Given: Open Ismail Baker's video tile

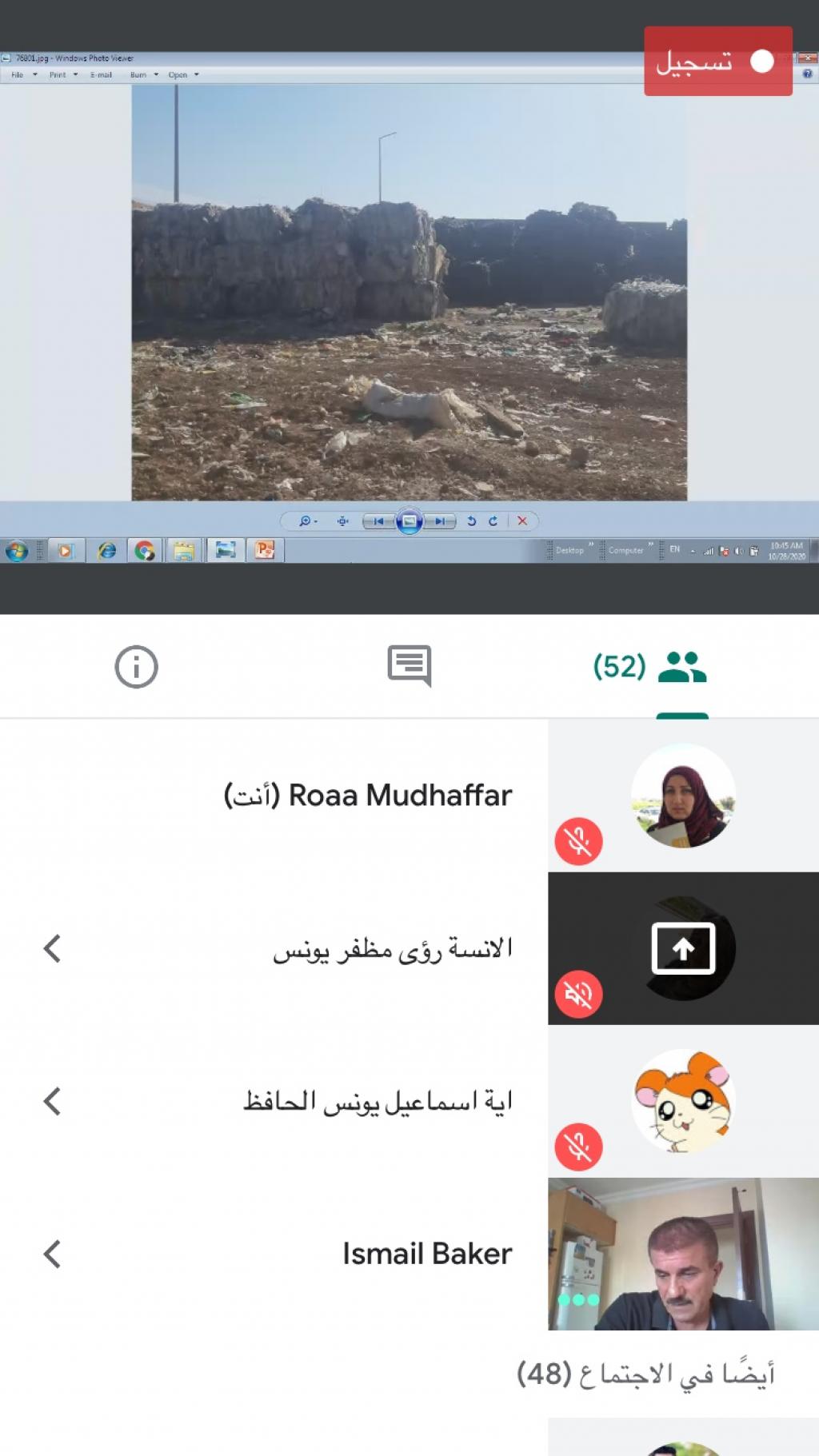Looking at the screenshot, I should (683, 1254).
